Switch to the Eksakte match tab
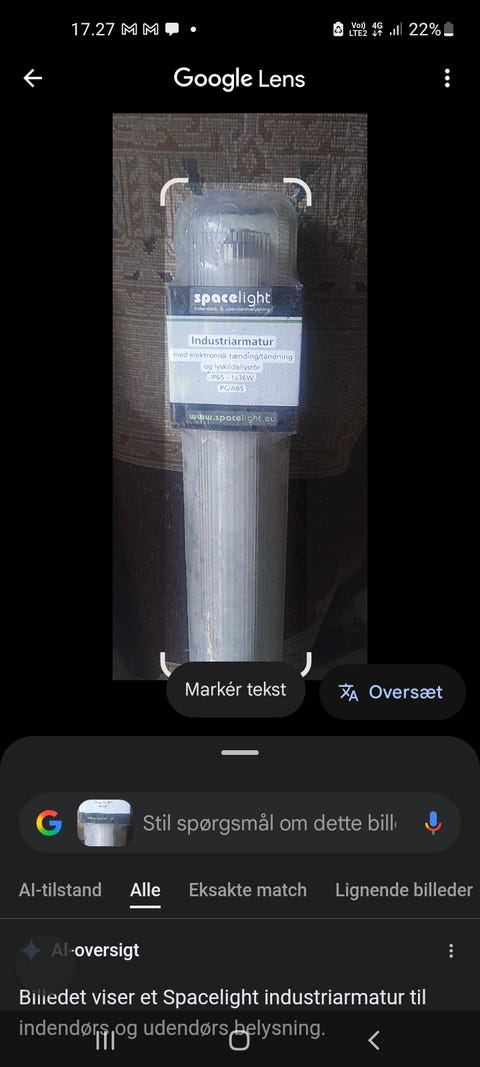 pos(248,889)
